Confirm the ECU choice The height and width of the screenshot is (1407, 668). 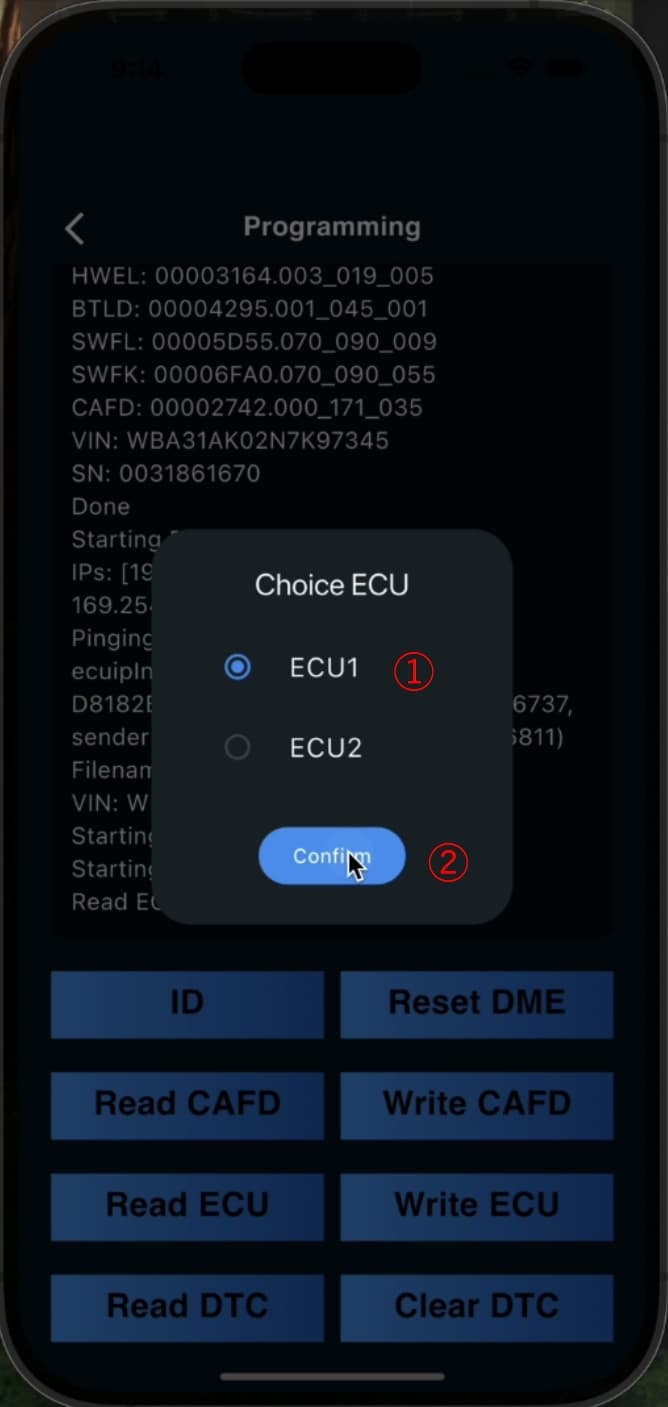point(331,856)
